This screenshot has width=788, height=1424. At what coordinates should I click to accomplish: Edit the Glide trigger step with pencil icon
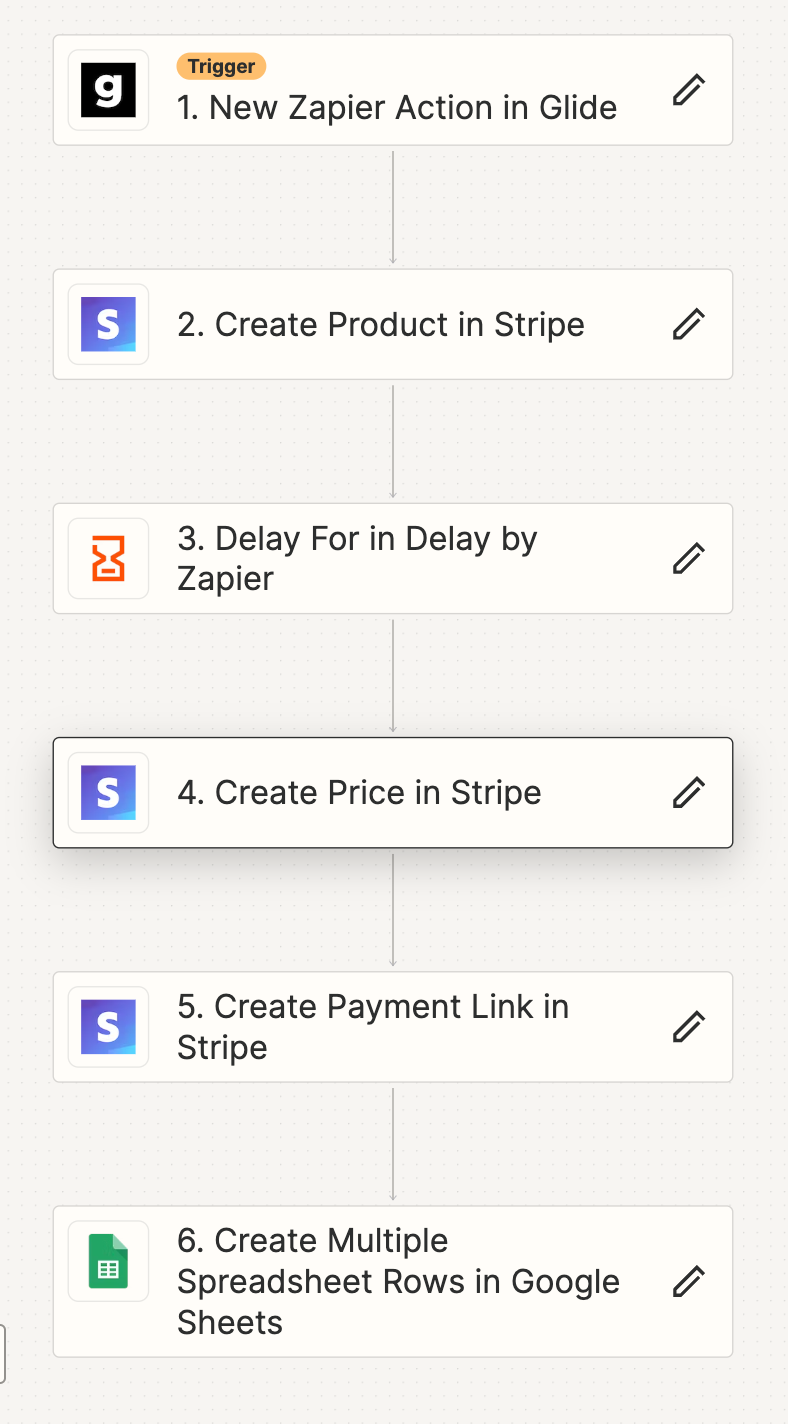point(689,90)
